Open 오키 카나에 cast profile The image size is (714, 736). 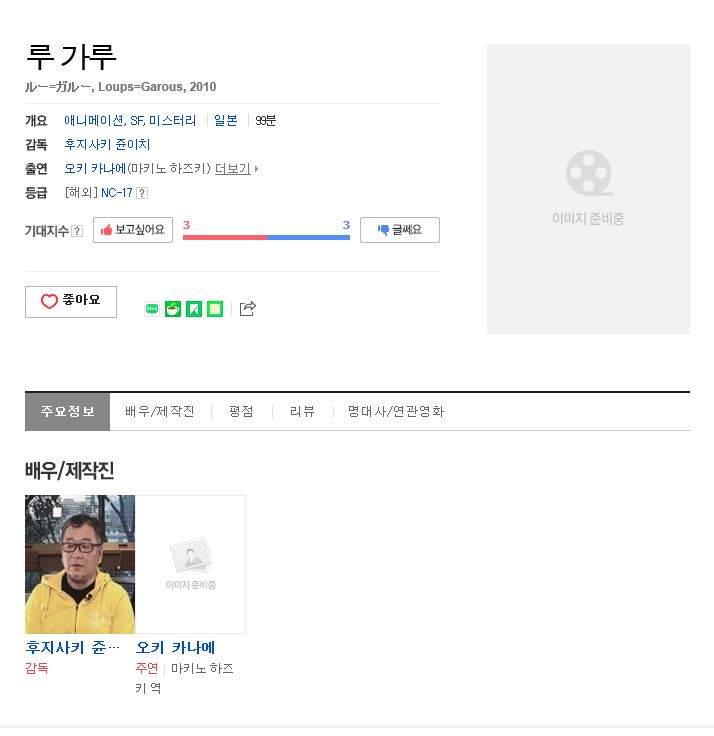(x=176, y=647)
